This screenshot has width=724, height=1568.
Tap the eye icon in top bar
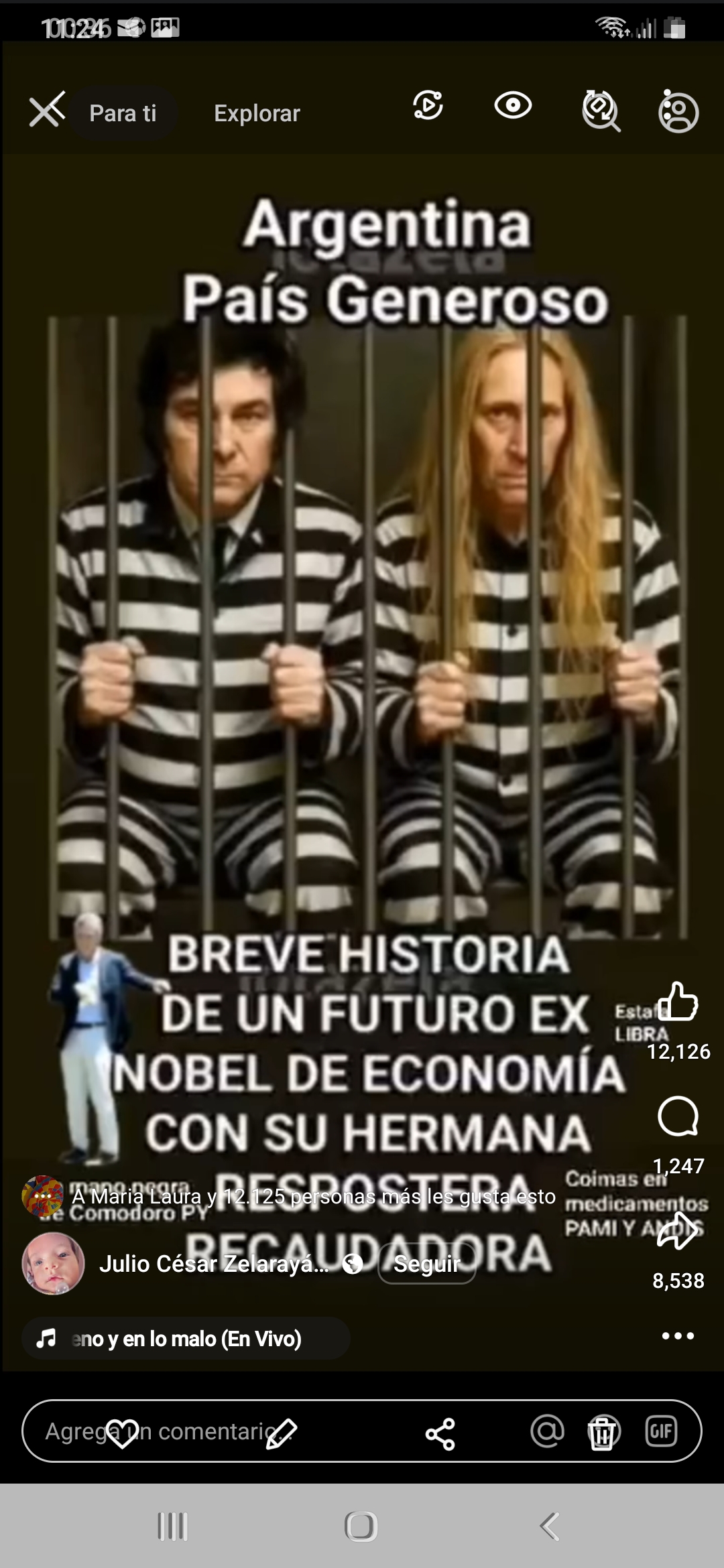coord(513,106)
